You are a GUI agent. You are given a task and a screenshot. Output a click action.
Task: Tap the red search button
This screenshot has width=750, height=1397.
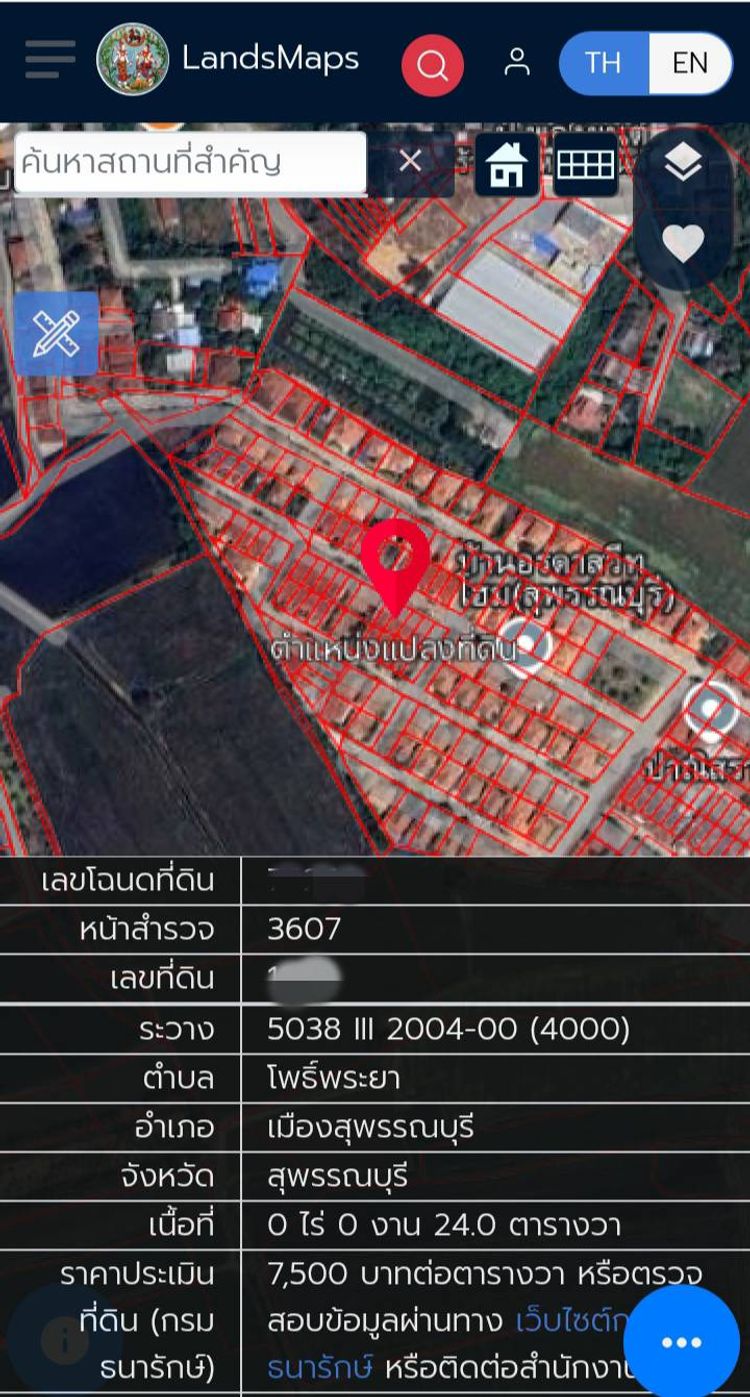click(432, 65)
